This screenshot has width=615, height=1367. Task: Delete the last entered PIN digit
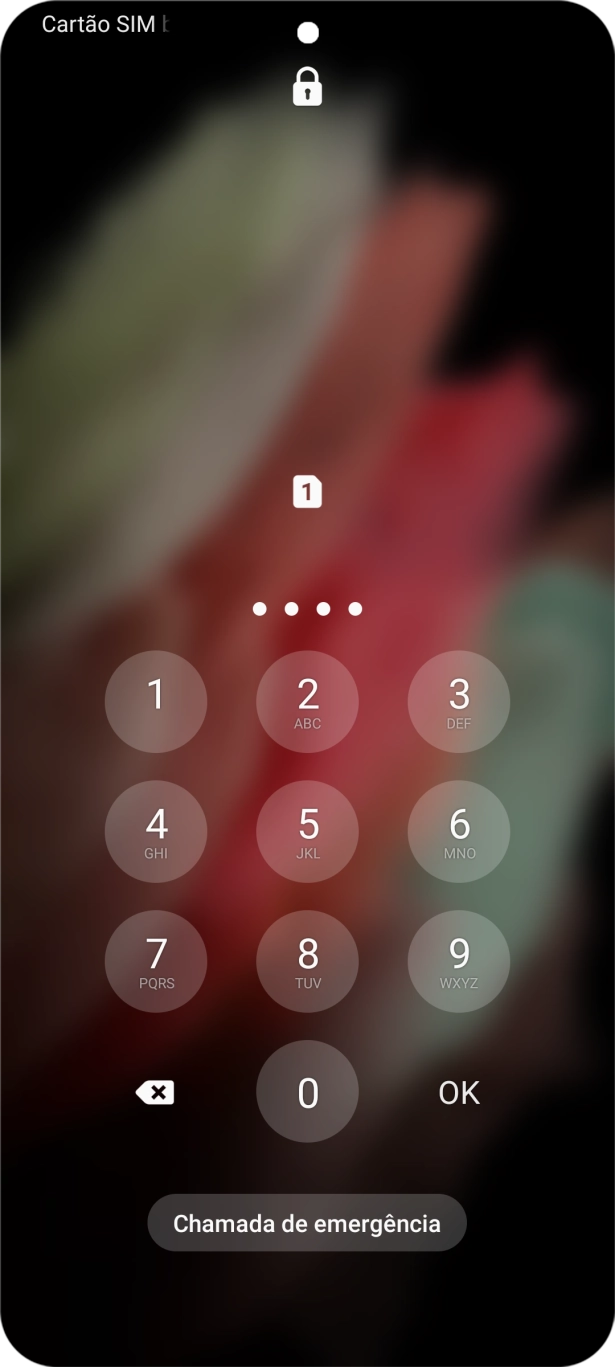pyautogui.click(x=155, y=1093)
